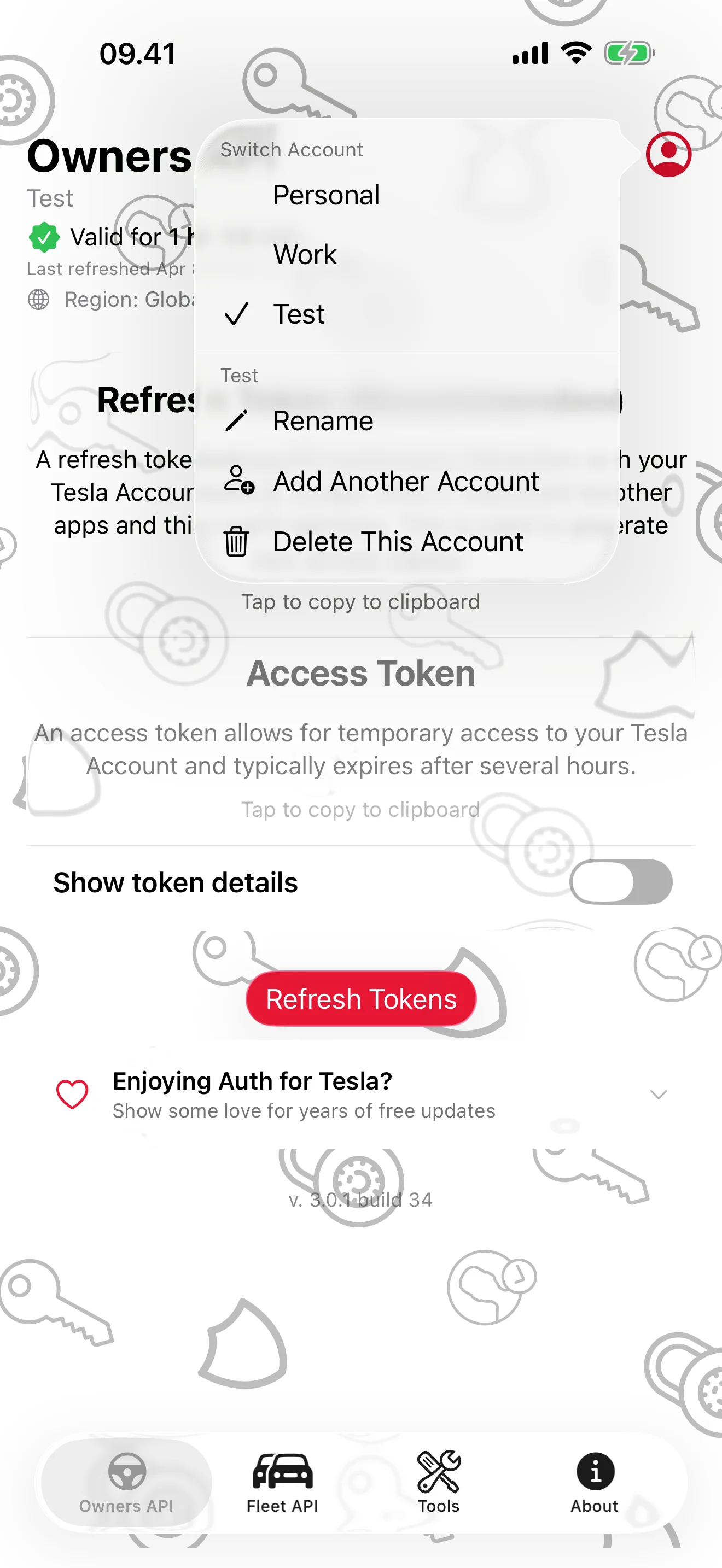722x1568 pixels.
Task: Tap the trash icon to delete account
Action: (237, 541)
